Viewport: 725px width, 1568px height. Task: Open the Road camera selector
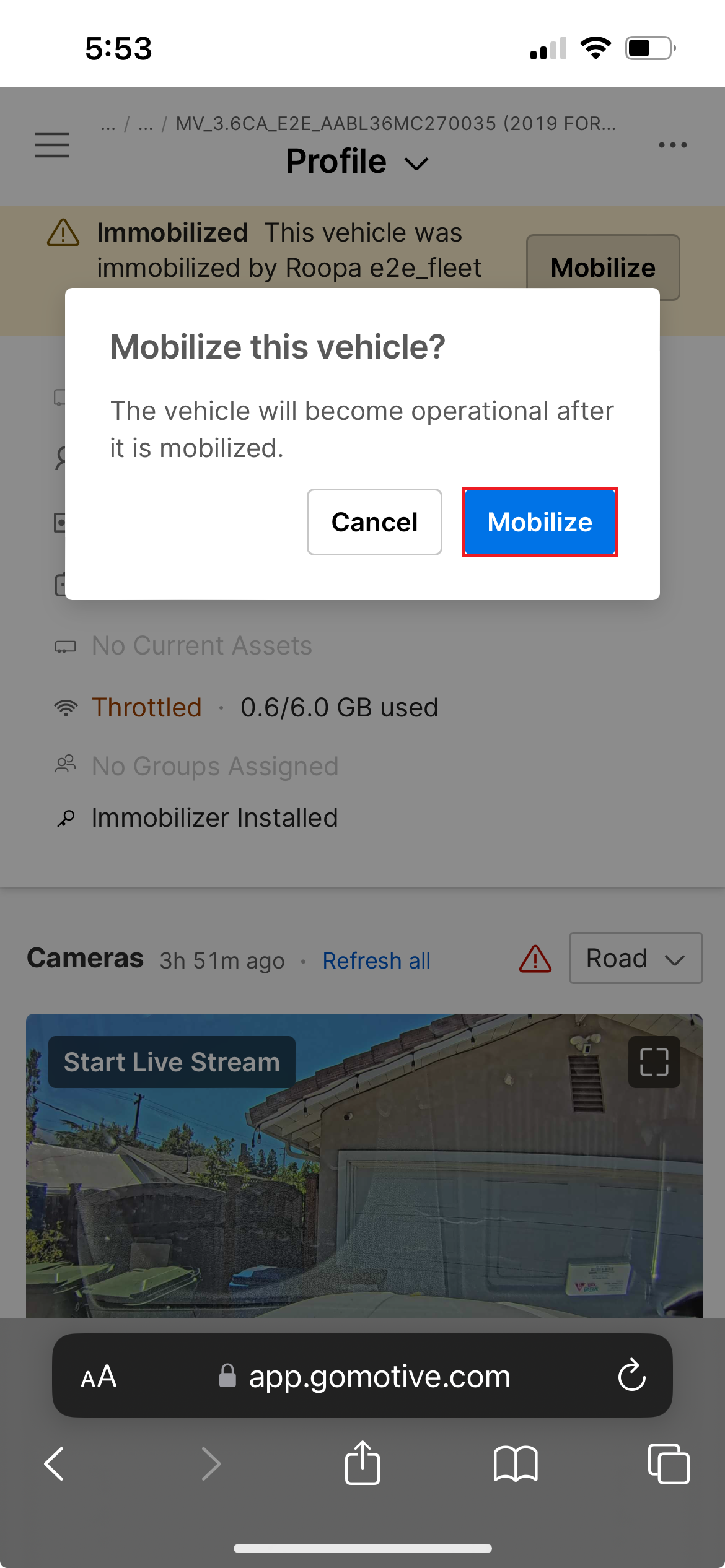point(635,958)
